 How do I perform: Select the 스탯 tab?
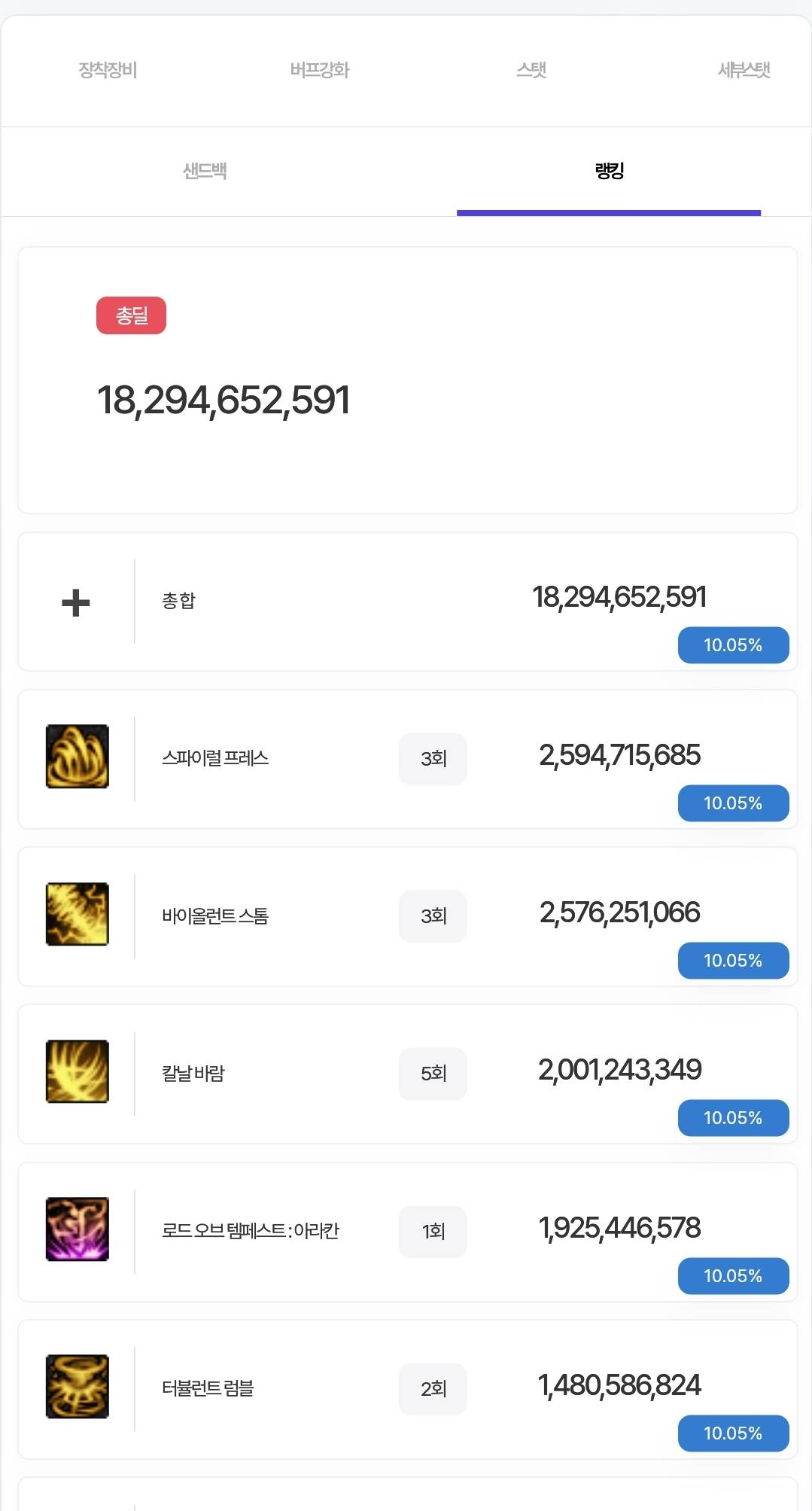pos(531,71)
